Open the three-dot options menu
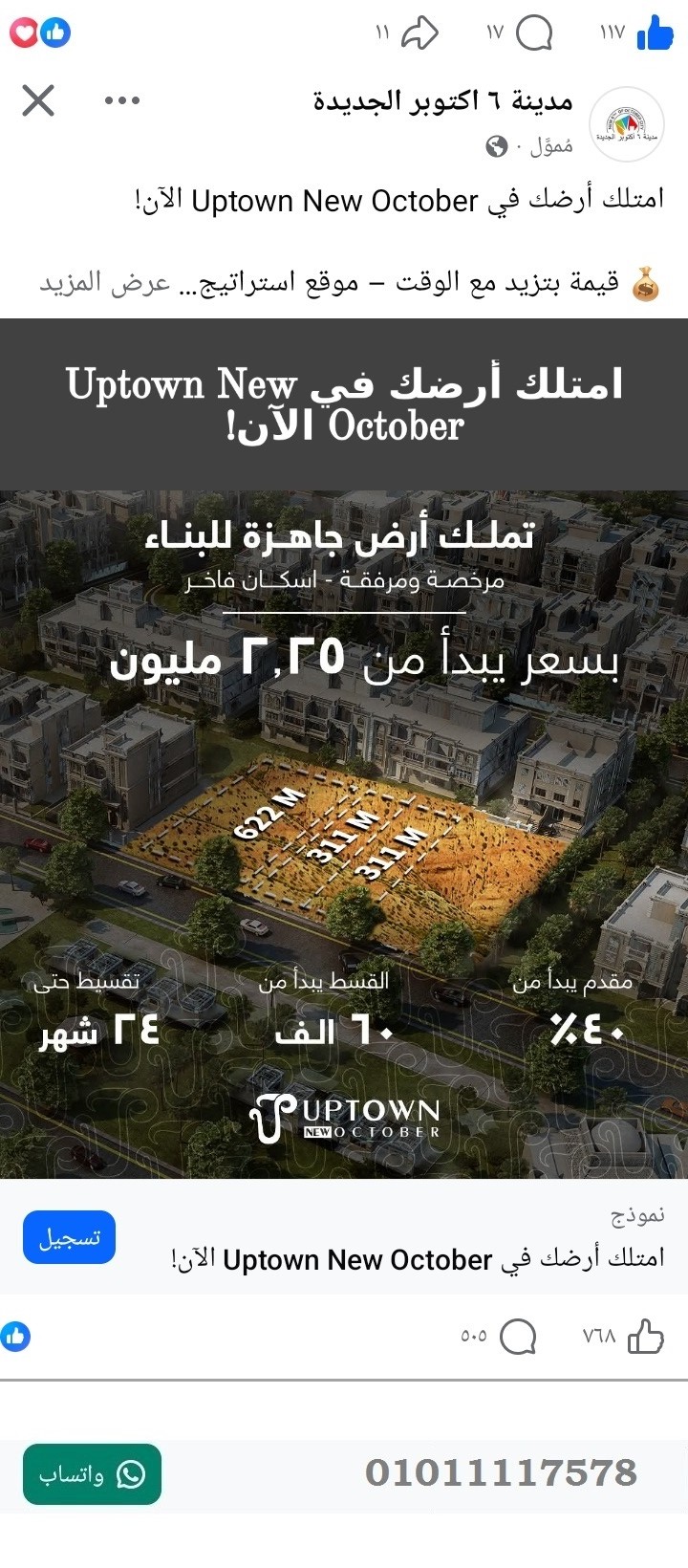The height and width of the screenshot is (1568, 688). [x=122, y=98]
